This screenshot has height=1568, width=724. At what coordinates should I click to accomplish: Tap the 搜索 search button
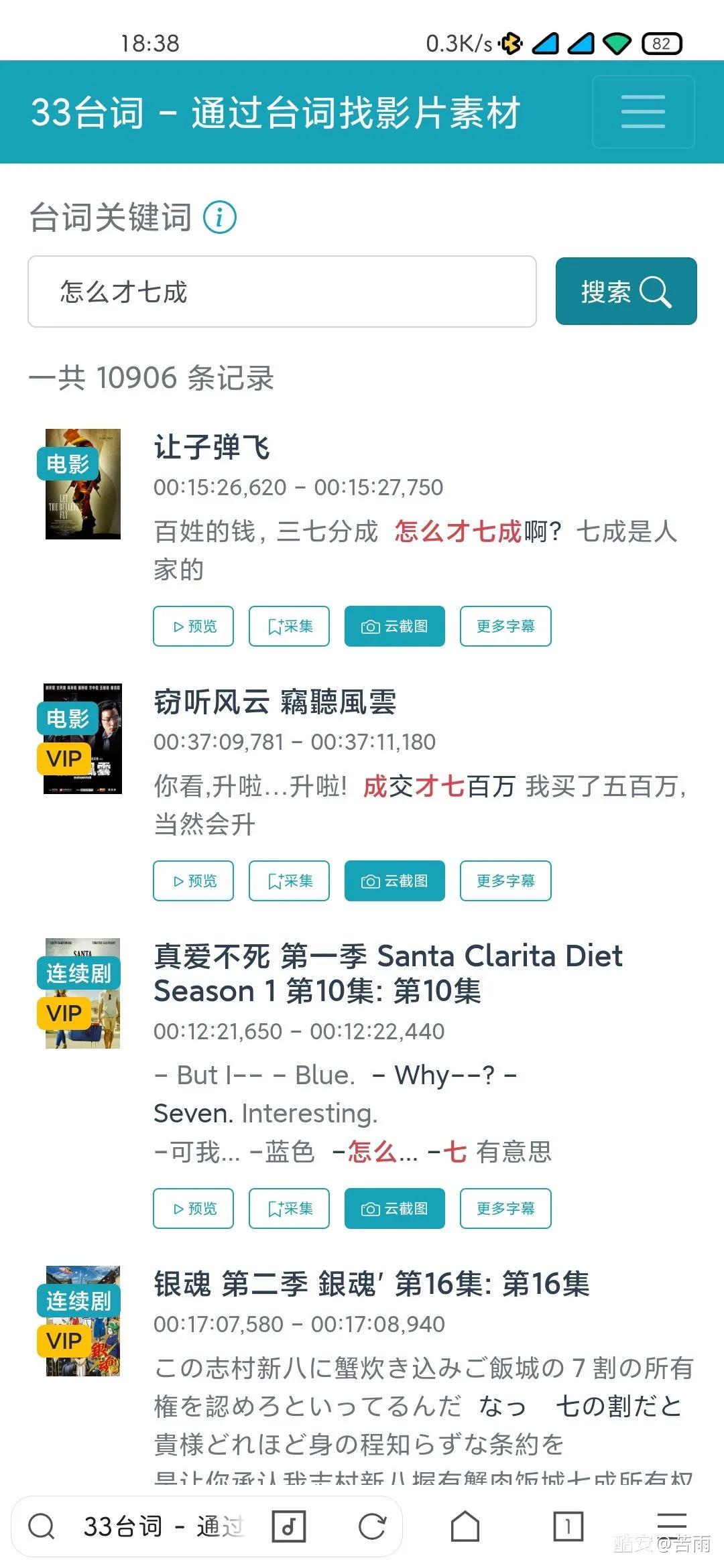625,291
